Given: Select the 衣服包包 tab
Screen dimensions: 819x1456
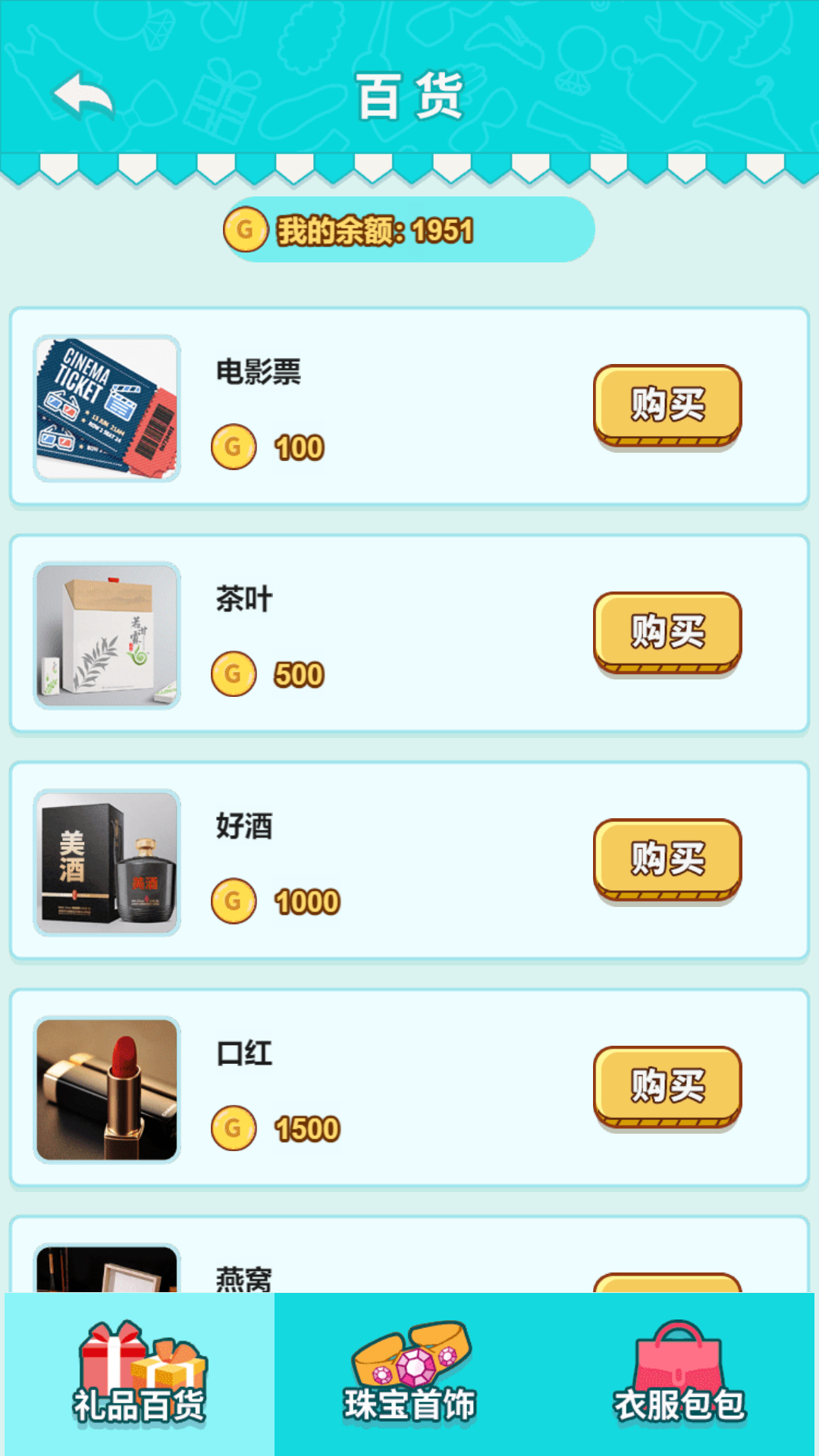Looking at the screenshot, I should click(x=679, y=1374).
